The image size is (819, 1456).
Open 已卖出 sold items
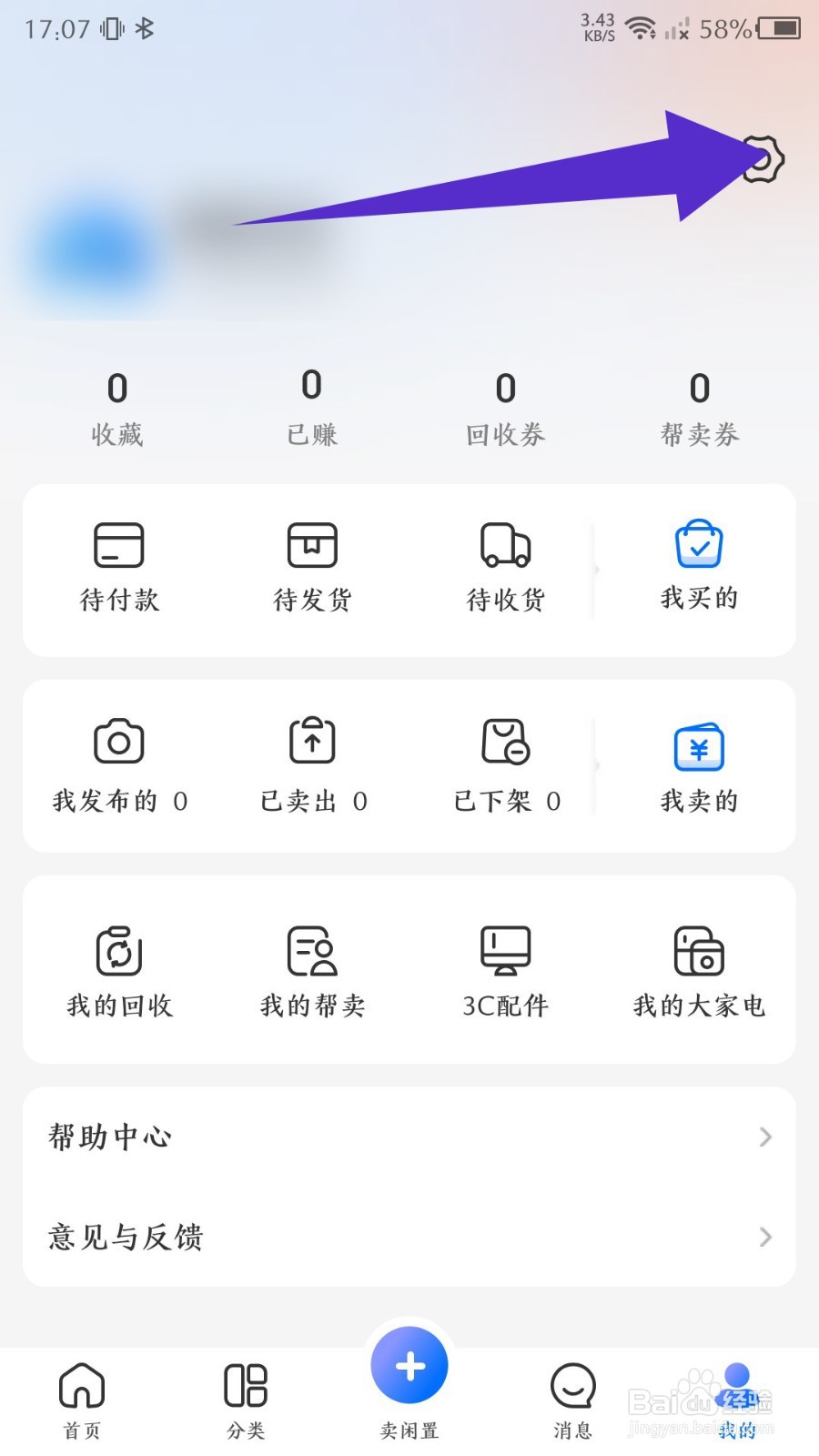tap(312, 764)
